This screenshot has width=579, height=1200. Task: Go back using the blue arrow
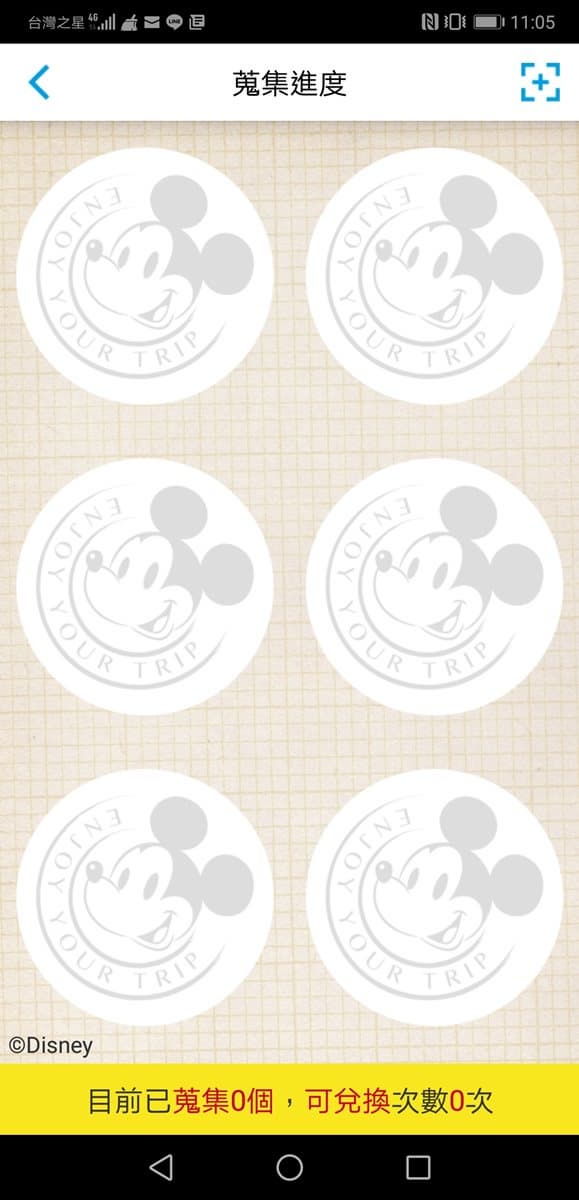[39, 83]
